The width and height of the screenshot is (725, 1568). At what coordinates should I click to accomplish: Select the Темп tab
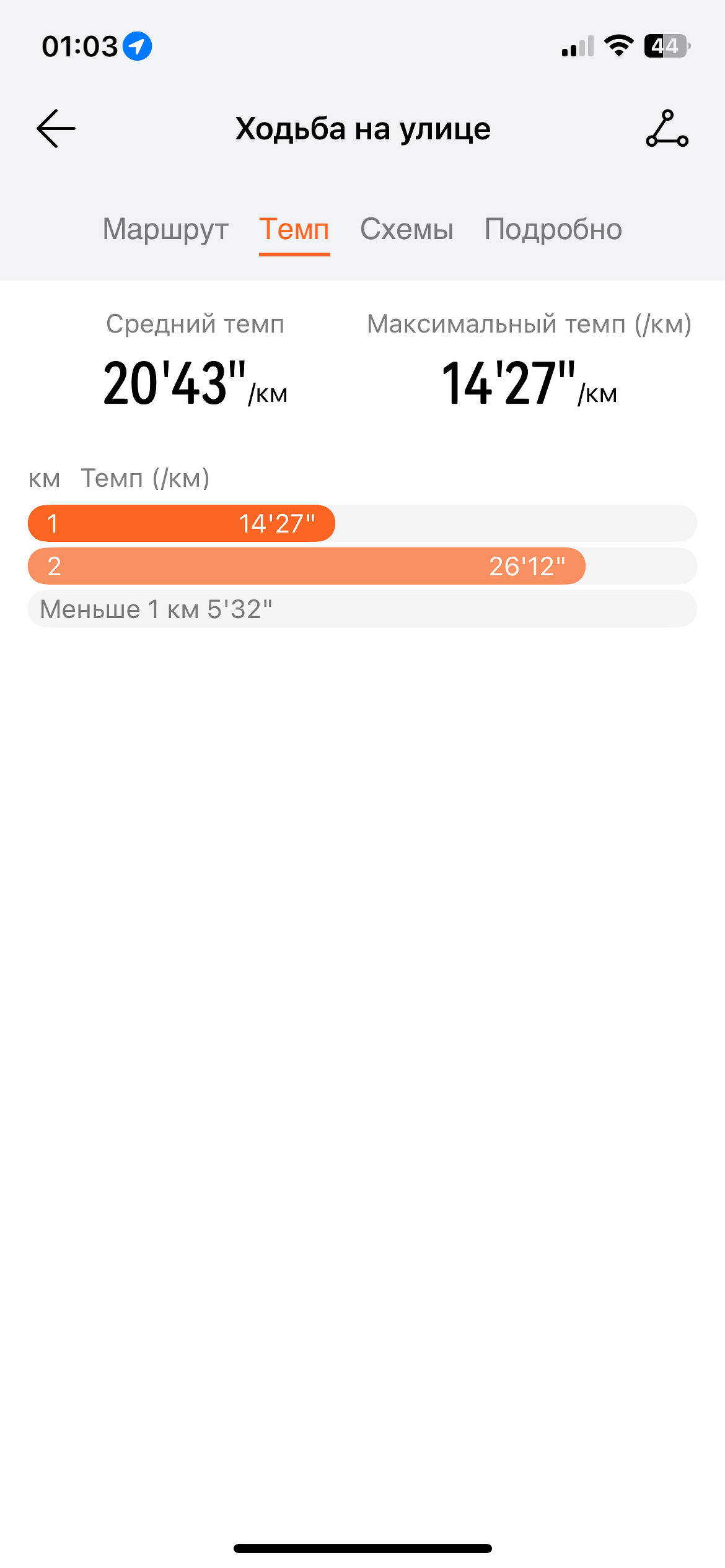294,229
